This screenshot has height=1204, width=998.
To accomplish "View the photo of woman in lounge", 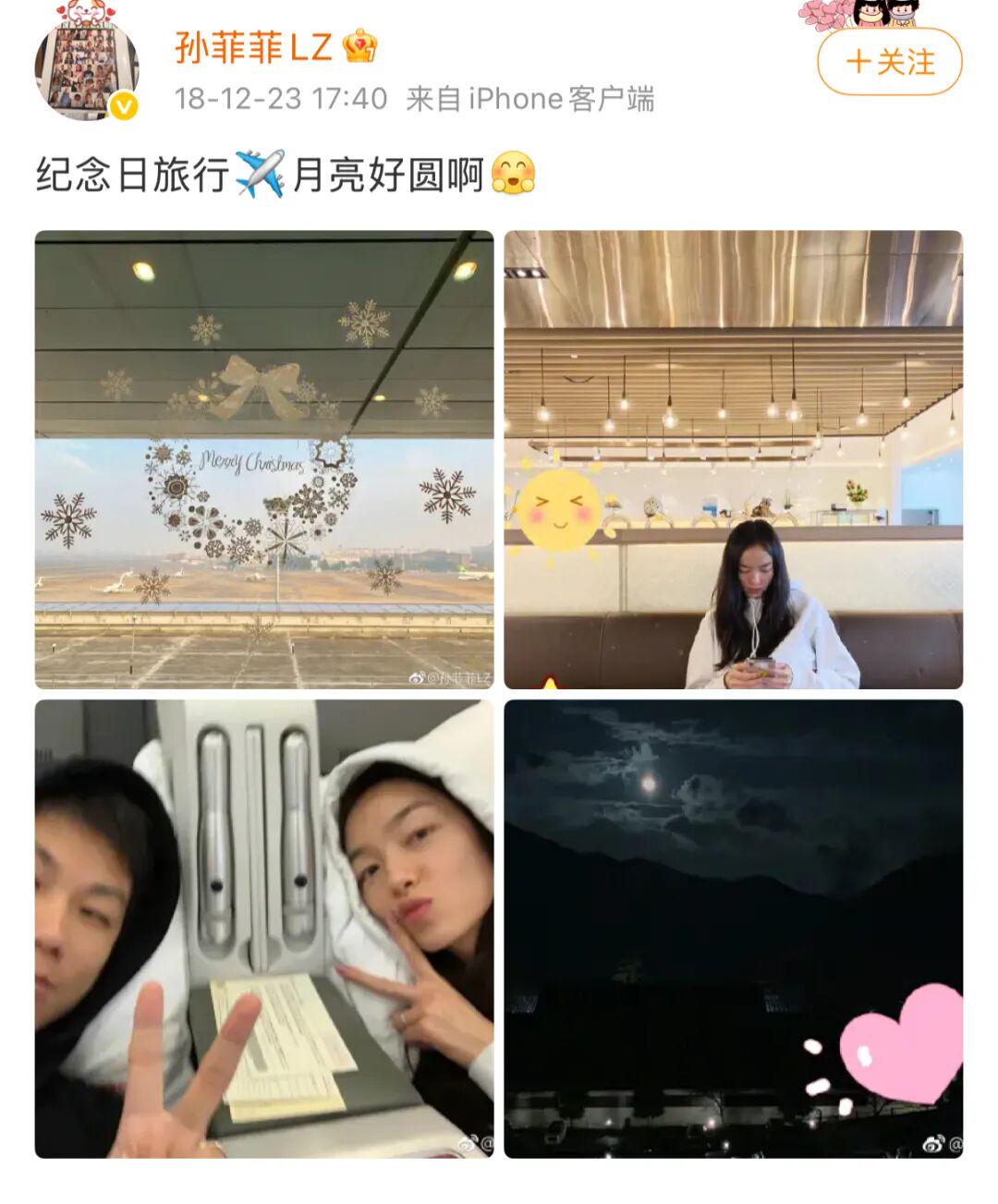I will tap(733, 459).
